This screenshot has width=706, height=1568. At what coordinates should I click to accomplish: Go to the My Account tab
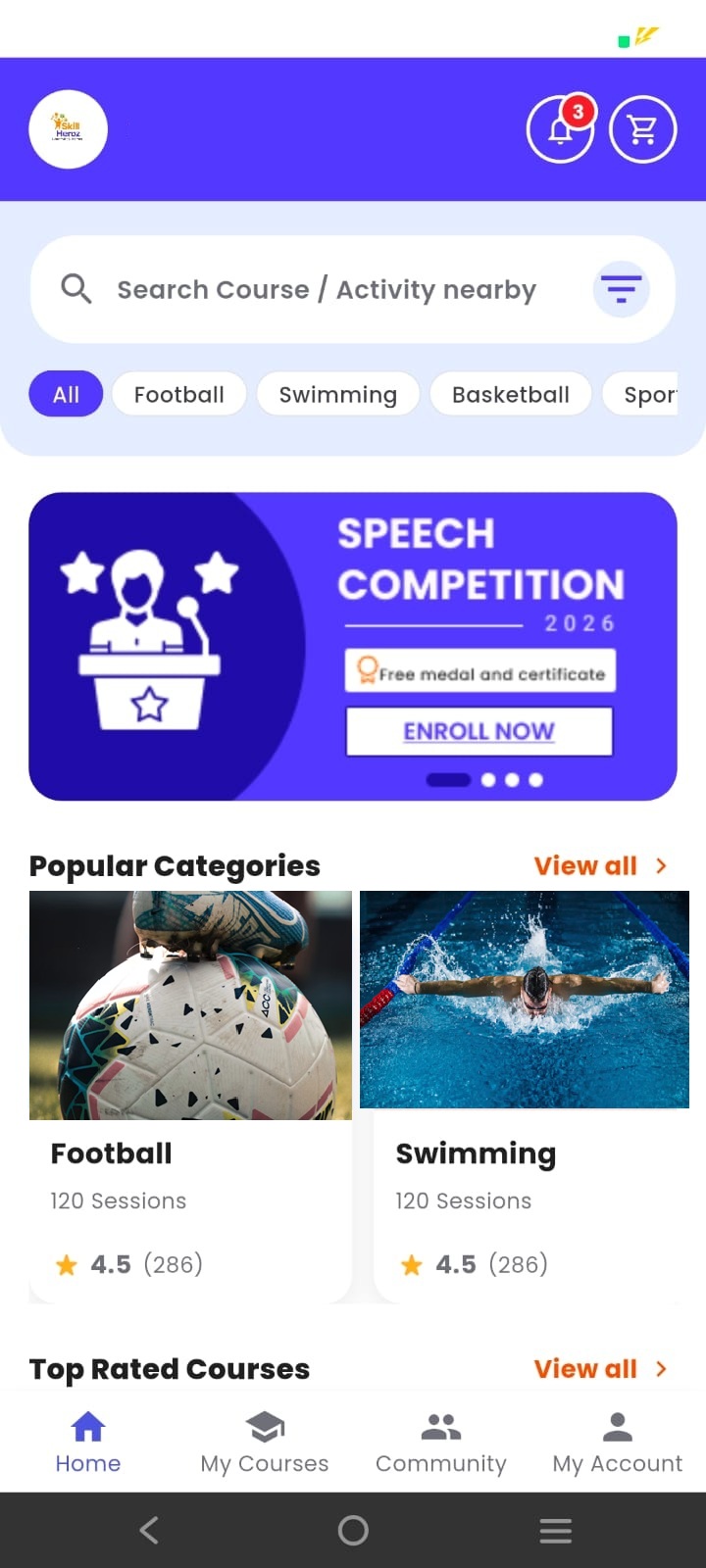tap(618, 1443)
